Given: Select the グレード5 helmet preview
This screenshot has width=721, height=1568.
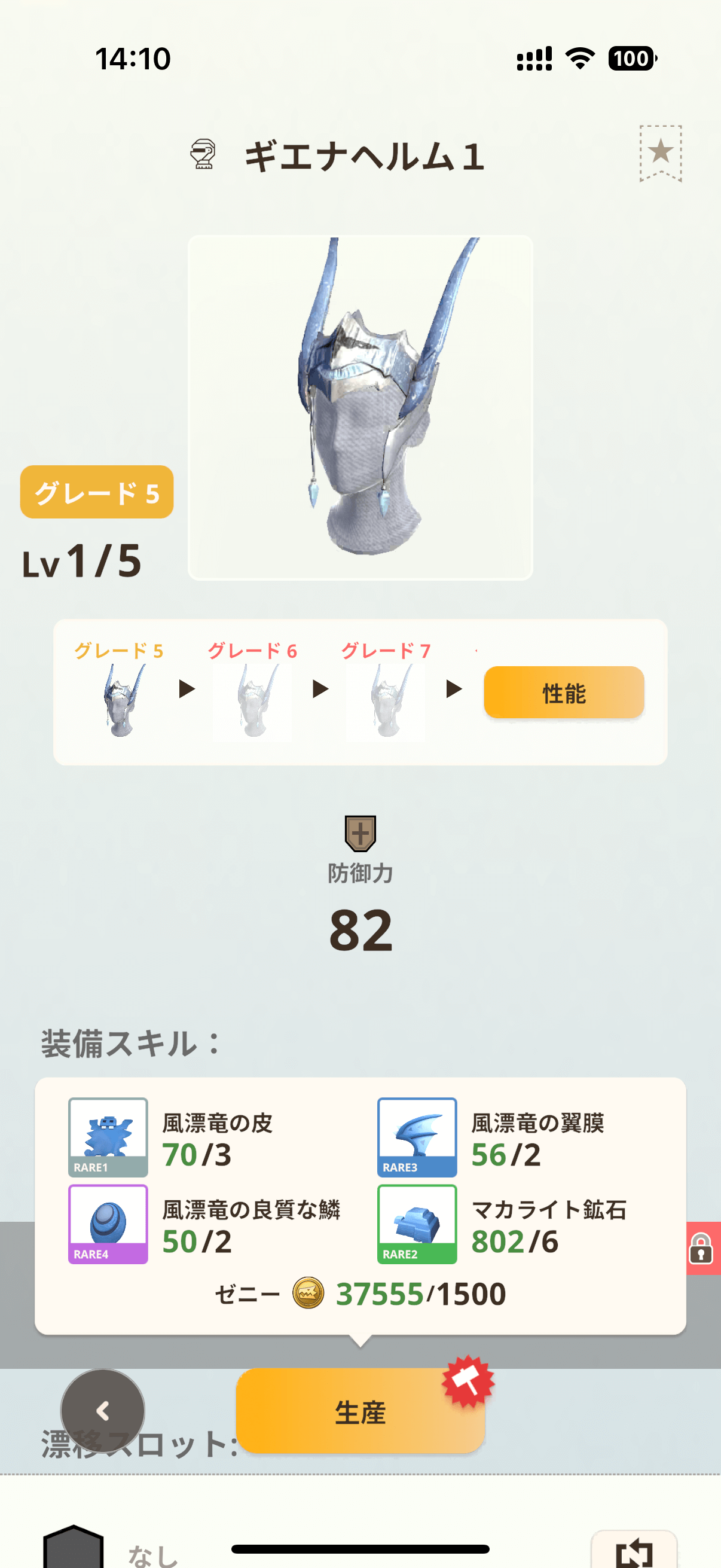Looking at the screenshot, I should click(x=121, y=700).
